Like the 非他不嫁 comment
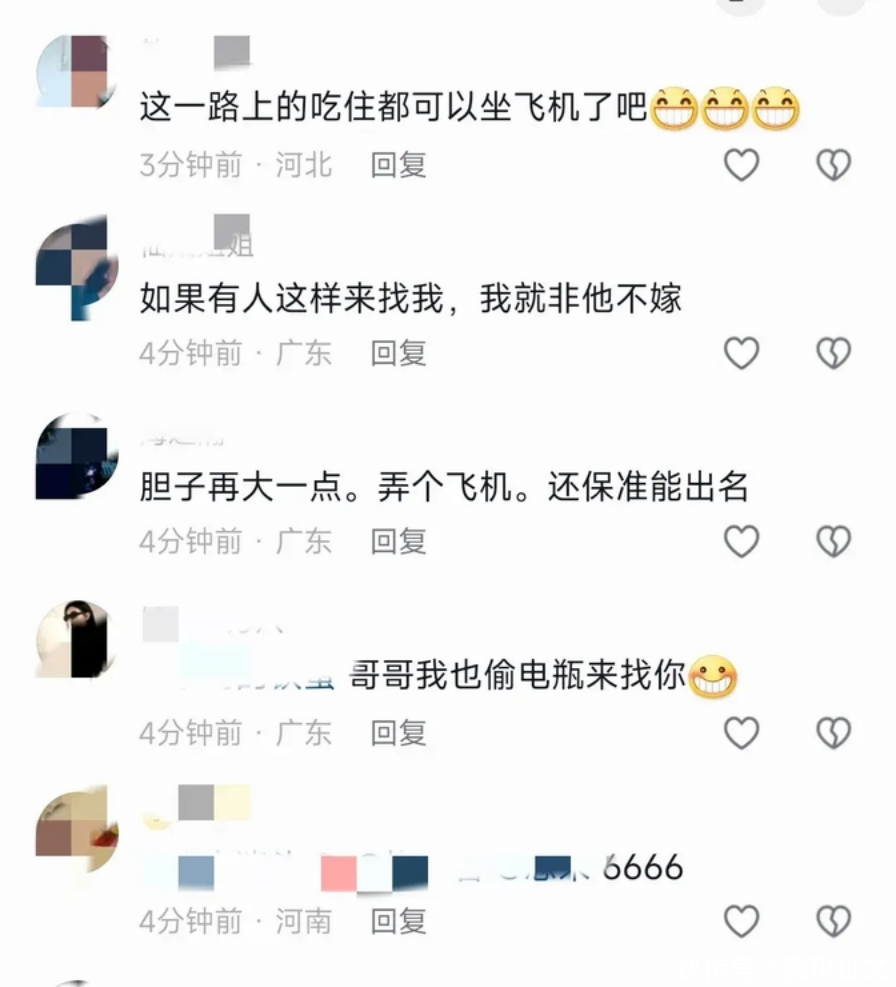Screen dimensions: 896x987 click(x=741, y=353)
